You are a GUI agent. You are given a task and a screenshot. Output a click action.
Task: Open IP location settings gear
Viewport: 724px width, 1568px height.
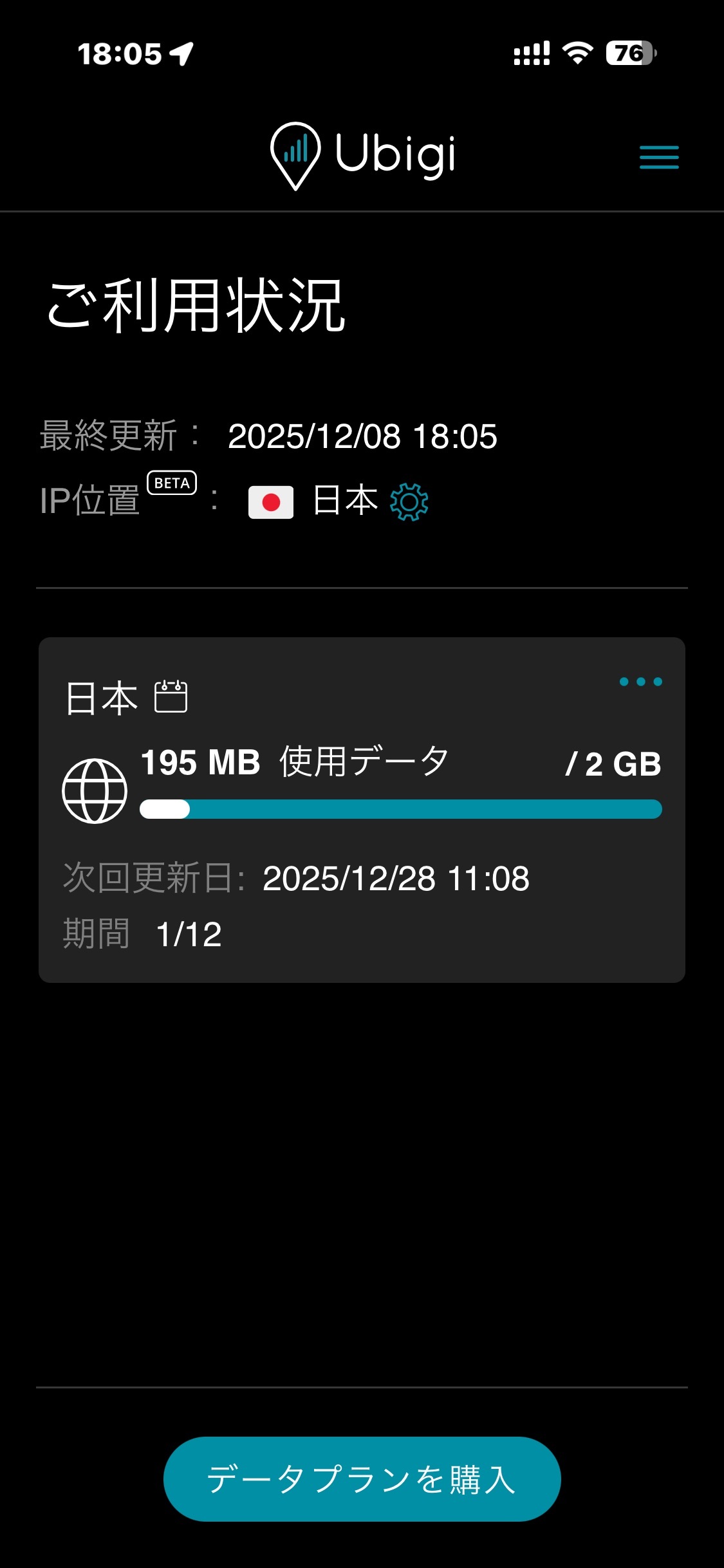pos(409,501)
